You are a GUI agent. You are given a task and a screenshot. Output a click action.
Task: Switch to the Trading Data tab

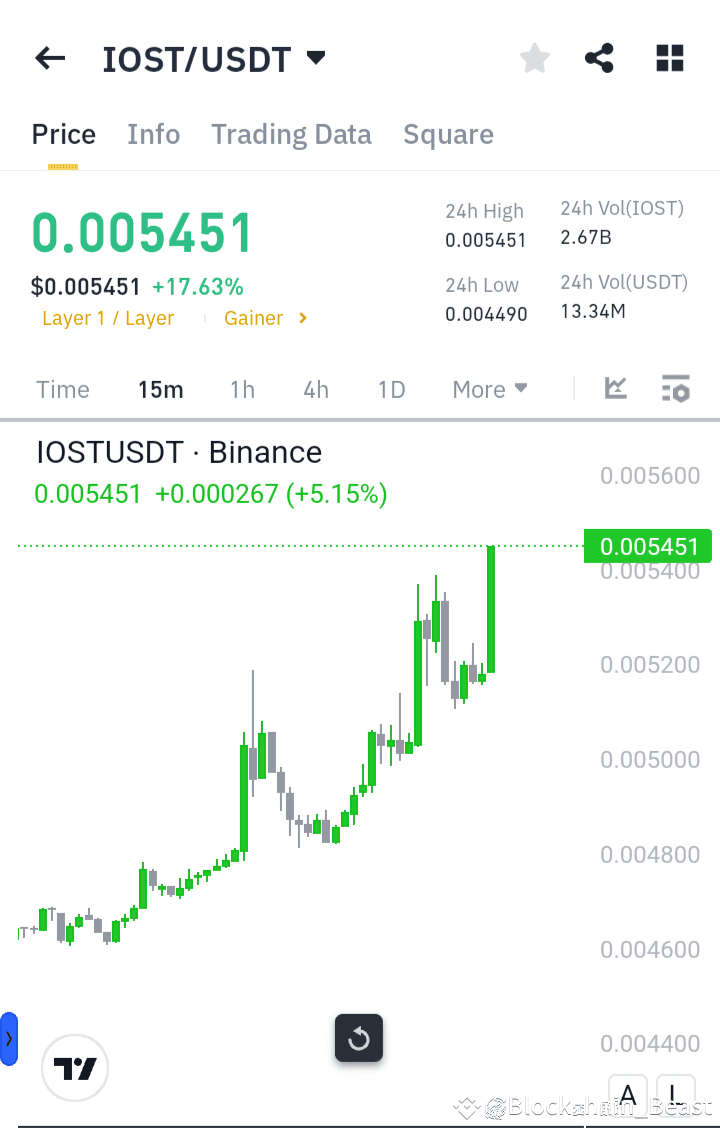[291, 134]
